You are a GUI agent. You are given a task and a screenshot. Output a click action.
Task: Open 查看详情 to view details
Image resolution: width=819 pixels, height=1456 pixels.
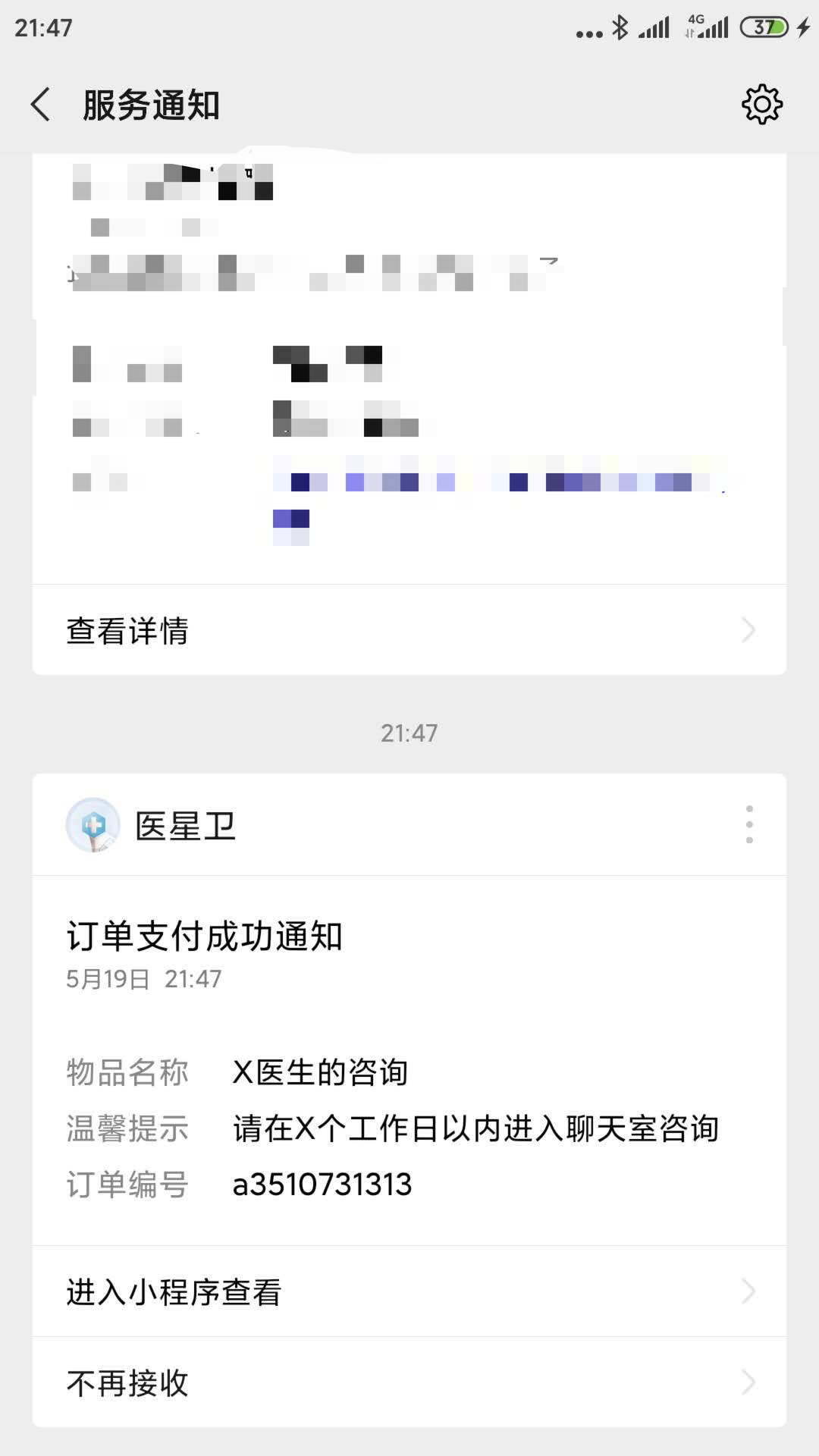(x=128, y=629)
